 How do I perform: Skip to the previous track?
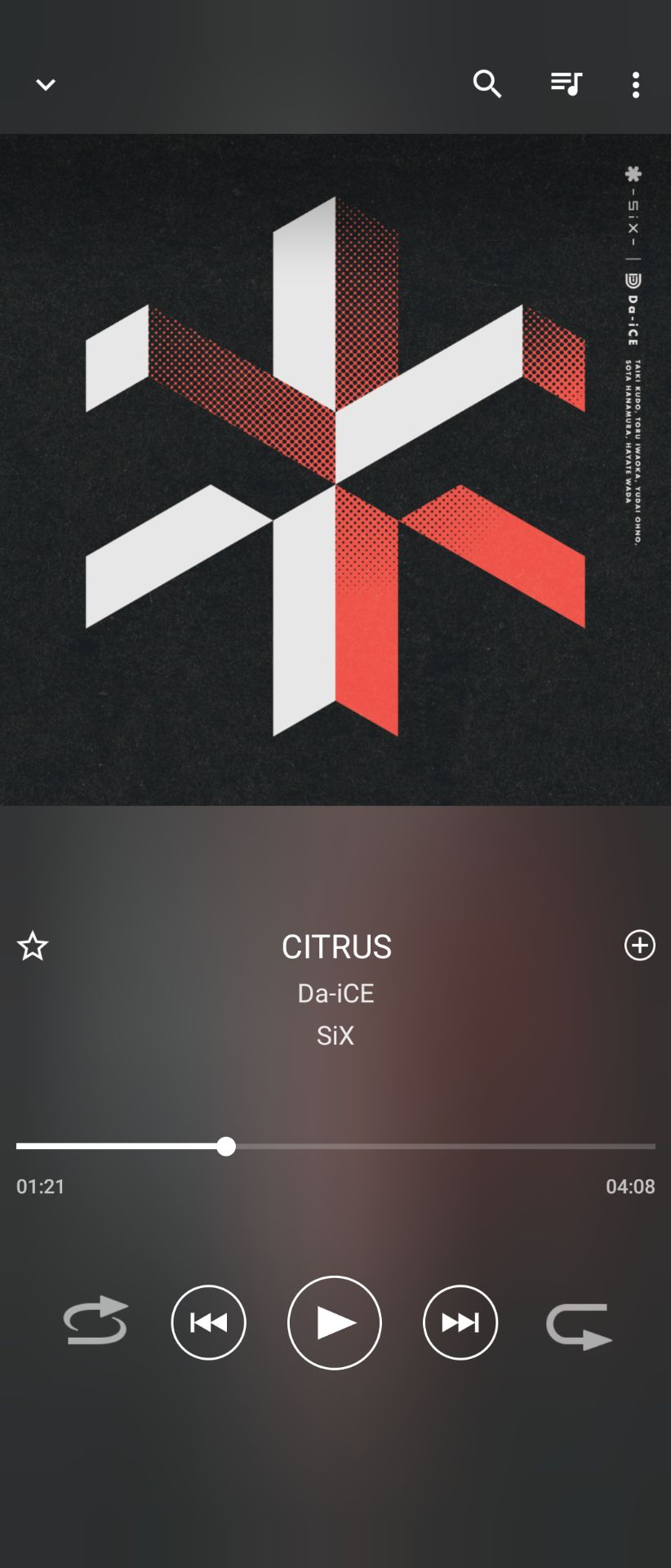208,1322
